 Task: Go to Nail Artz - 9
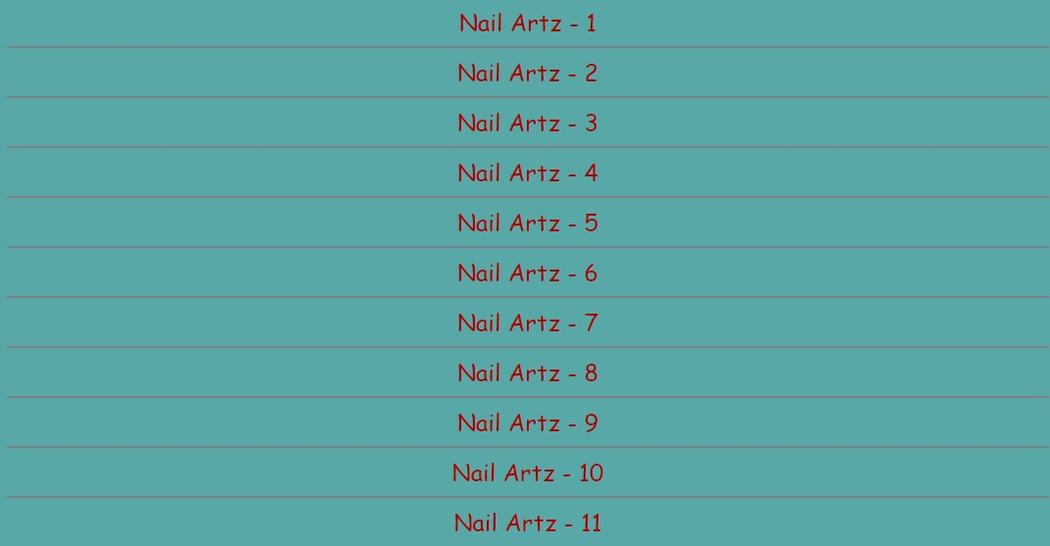[527, 423]
